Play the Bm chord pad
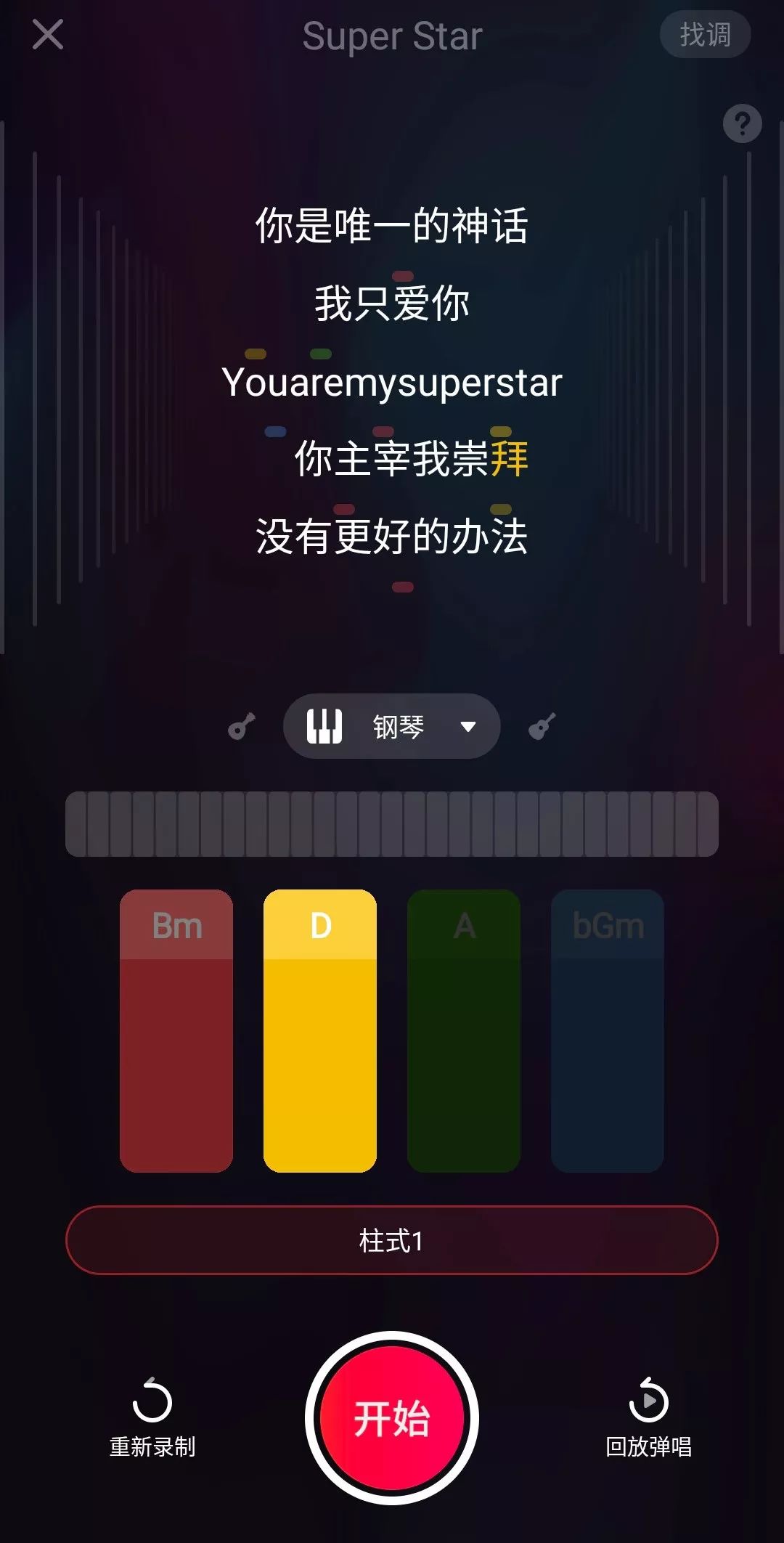 pyautogui.click(x=176, y=1031)
